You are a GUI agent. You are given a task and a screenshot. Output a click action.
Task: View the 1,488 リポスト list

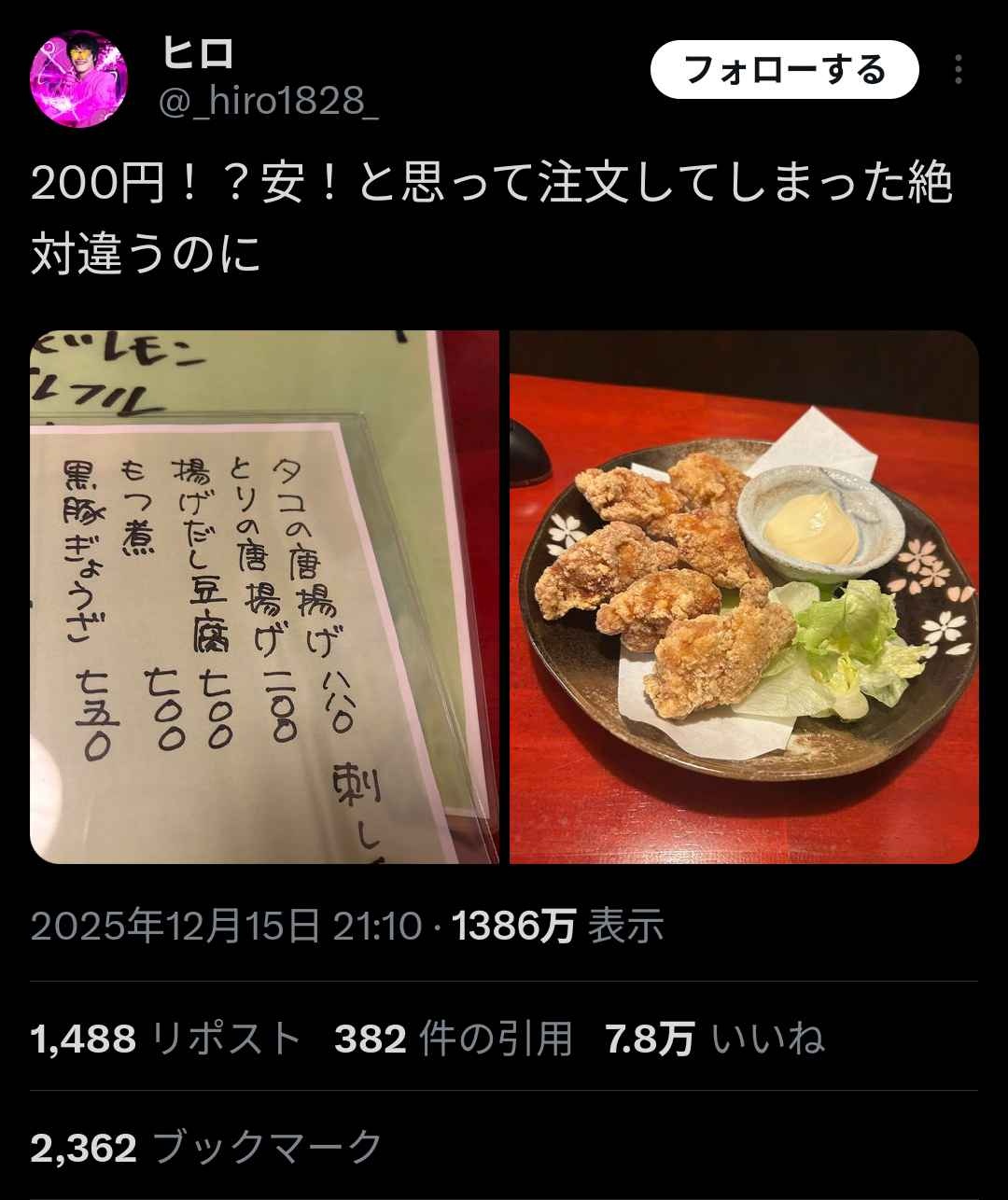166,1039
